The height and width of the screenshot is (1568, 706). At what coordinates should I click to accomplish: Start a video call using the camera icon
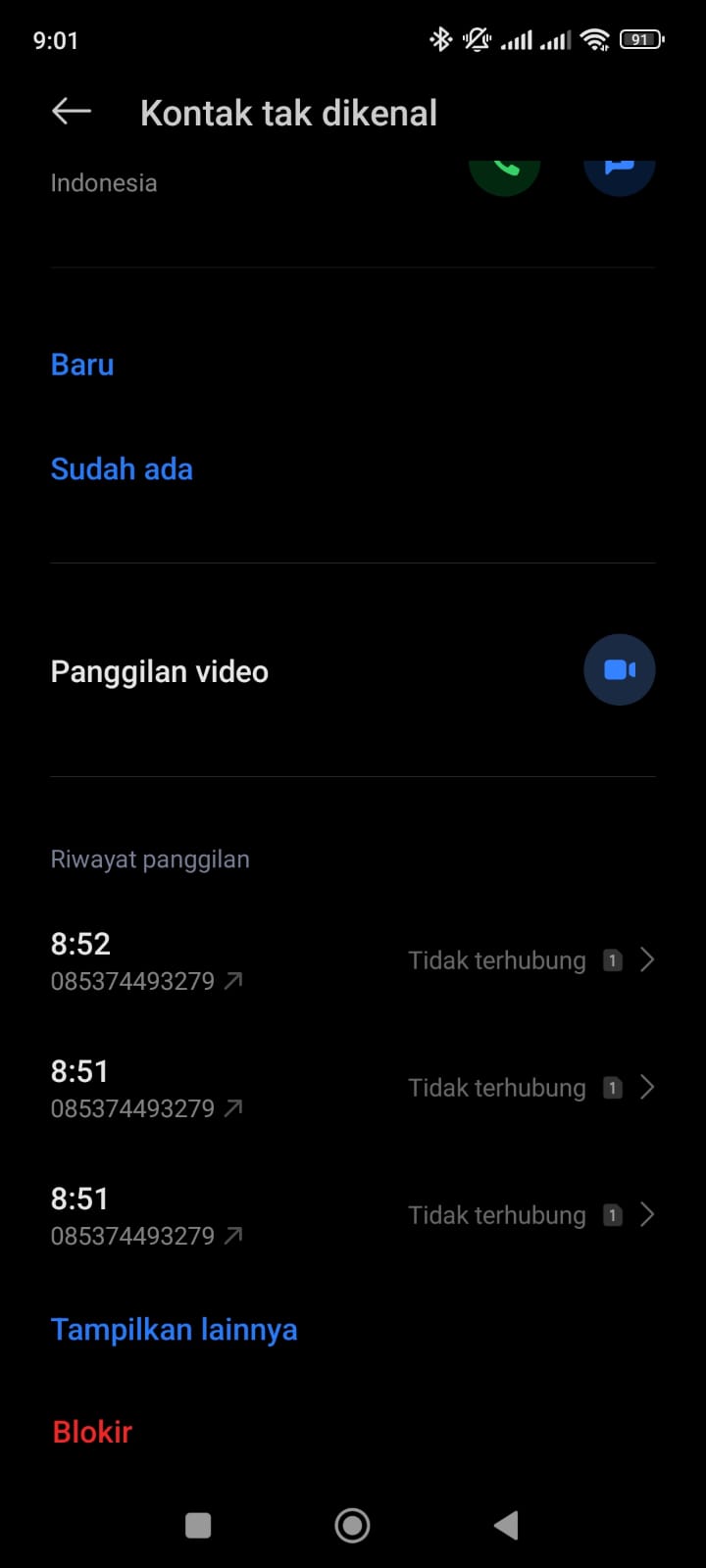(620, 669)
